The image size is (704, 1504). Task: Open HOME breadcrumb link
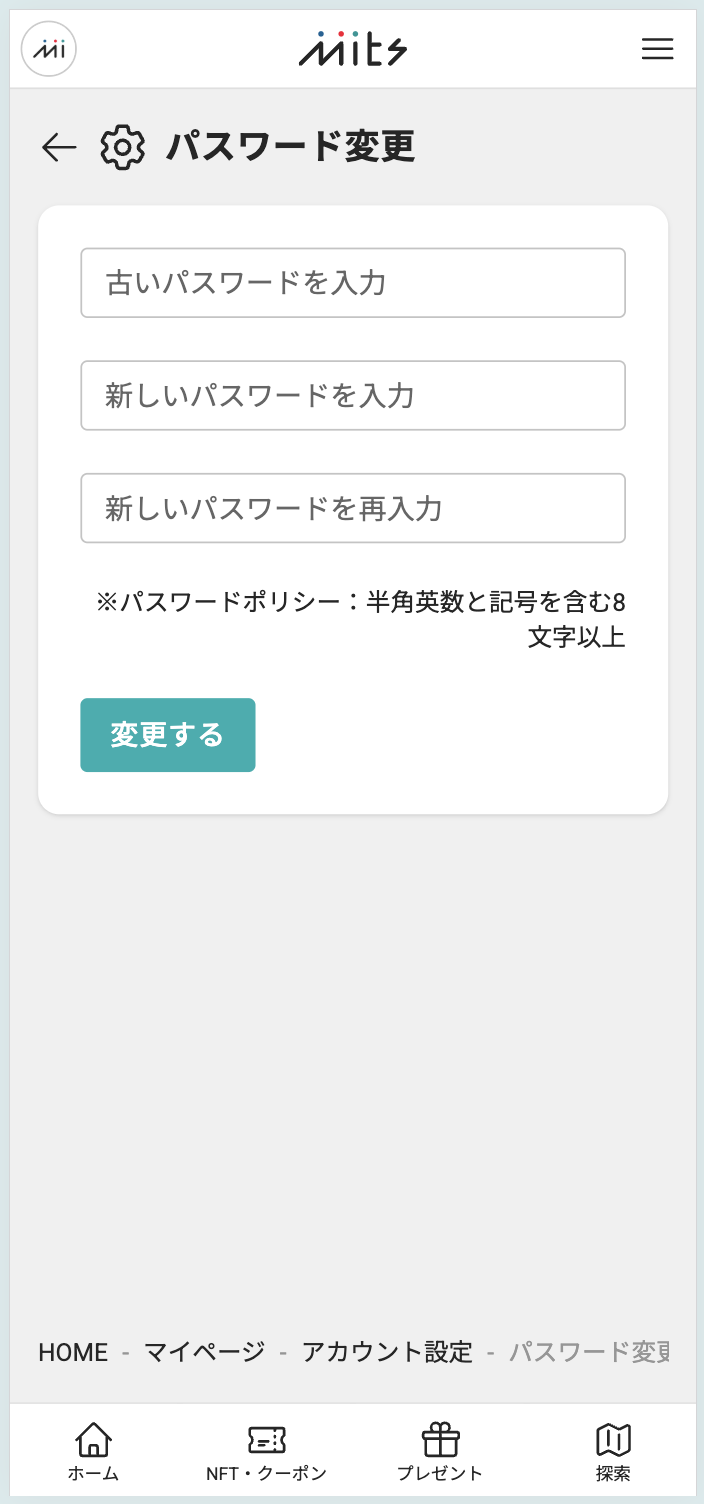pos(73,1352)
